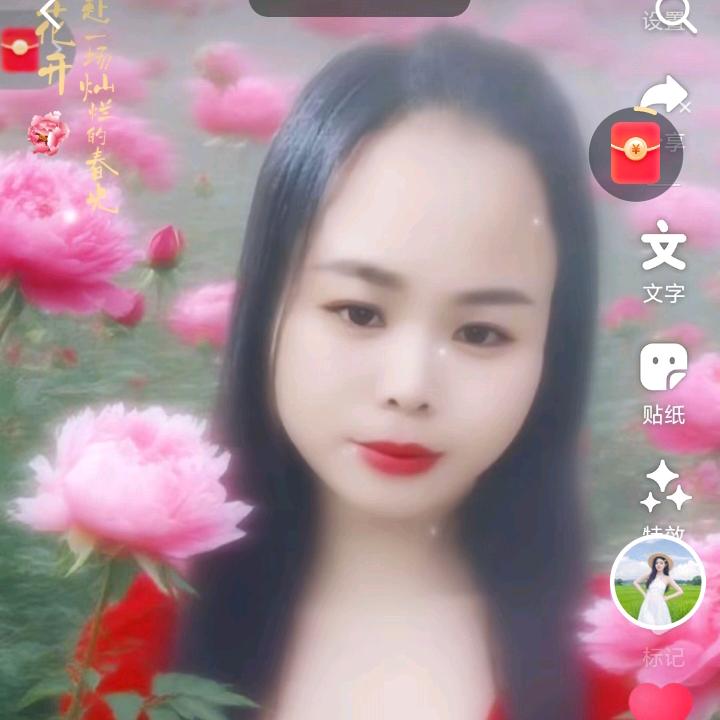The image size is (720, 720).
Task: Like the video with the heart icon
Action: coord(661,702)
